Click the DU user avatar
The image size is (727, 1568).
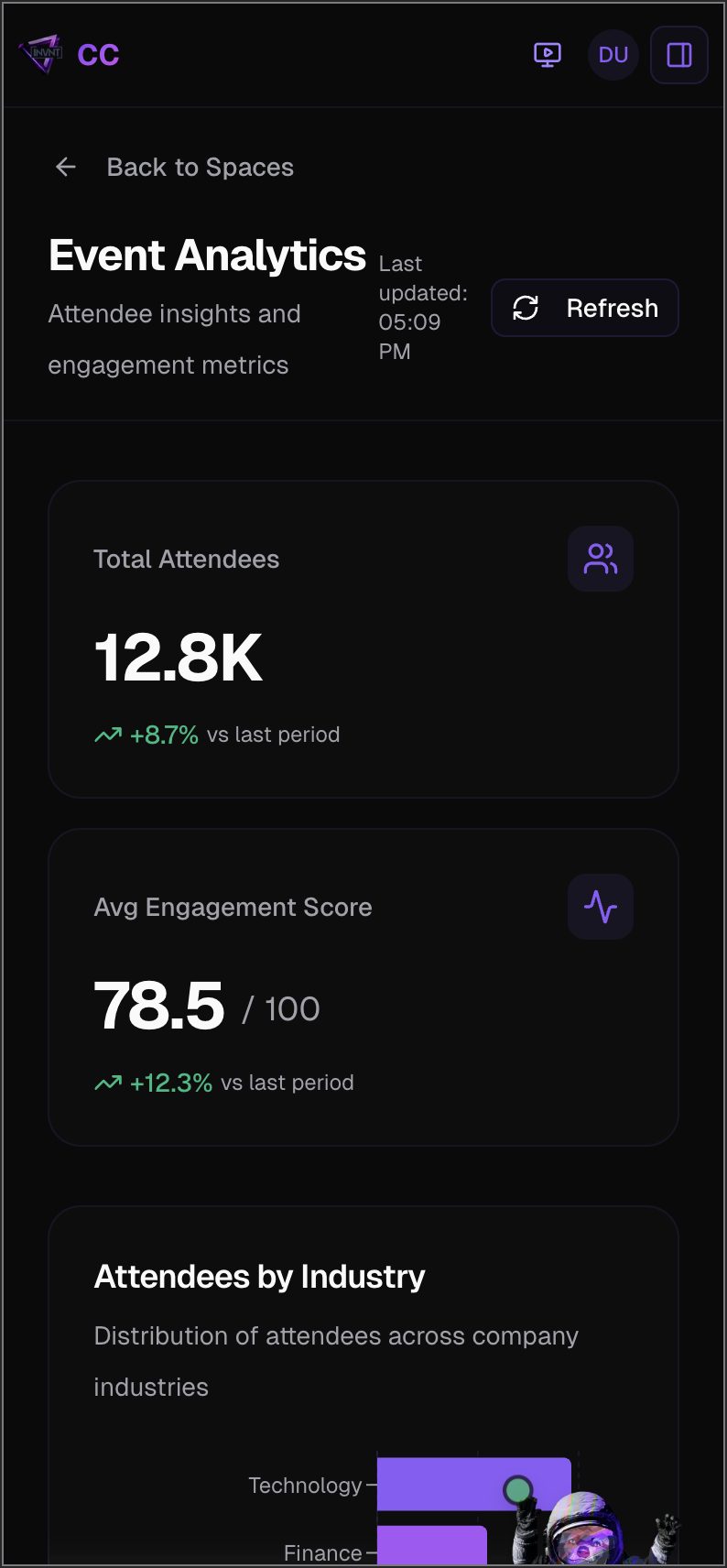tap(613, 54)
